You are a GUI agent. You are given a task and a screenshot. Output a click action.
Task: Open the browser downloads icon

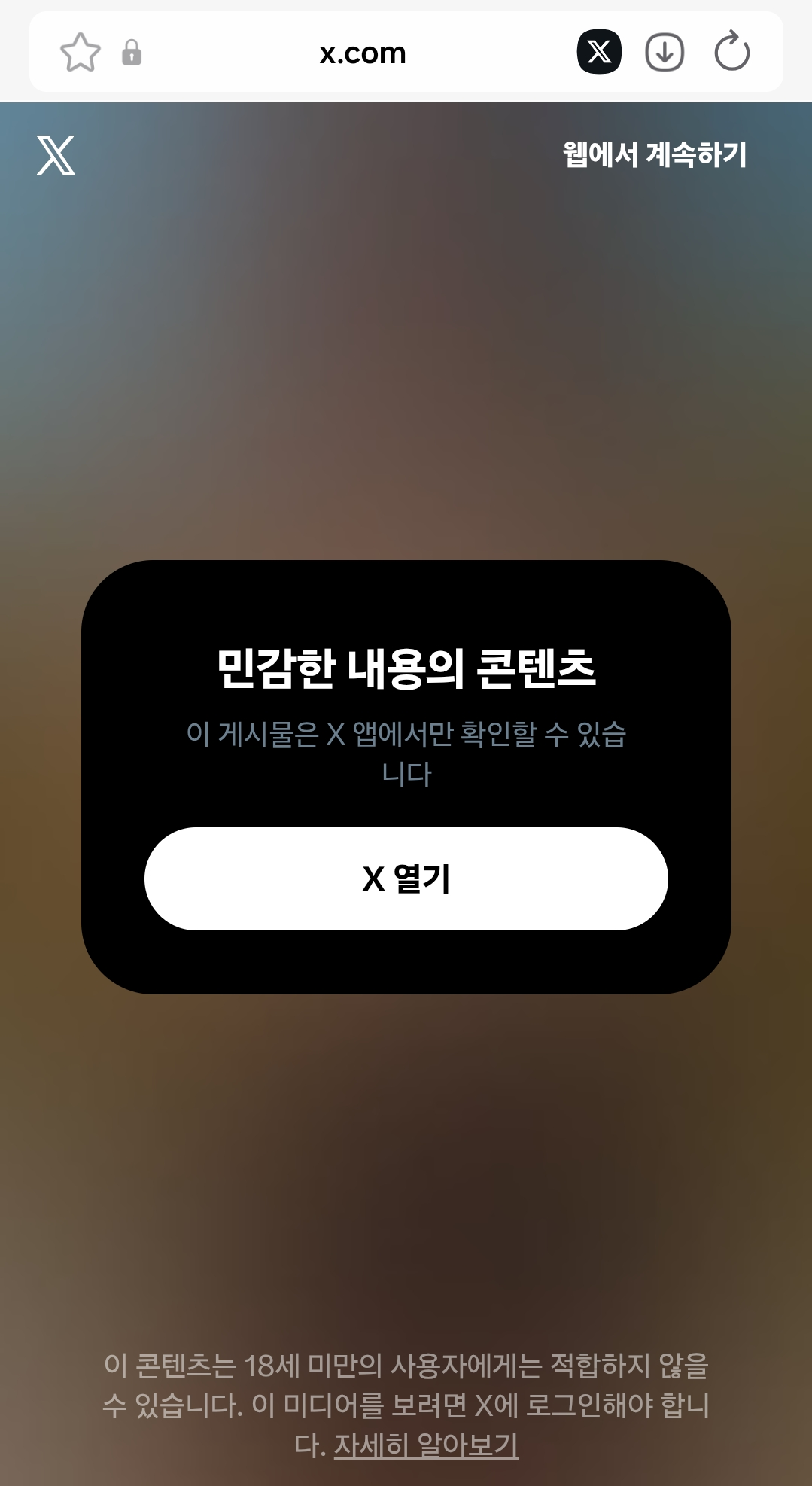665,53
